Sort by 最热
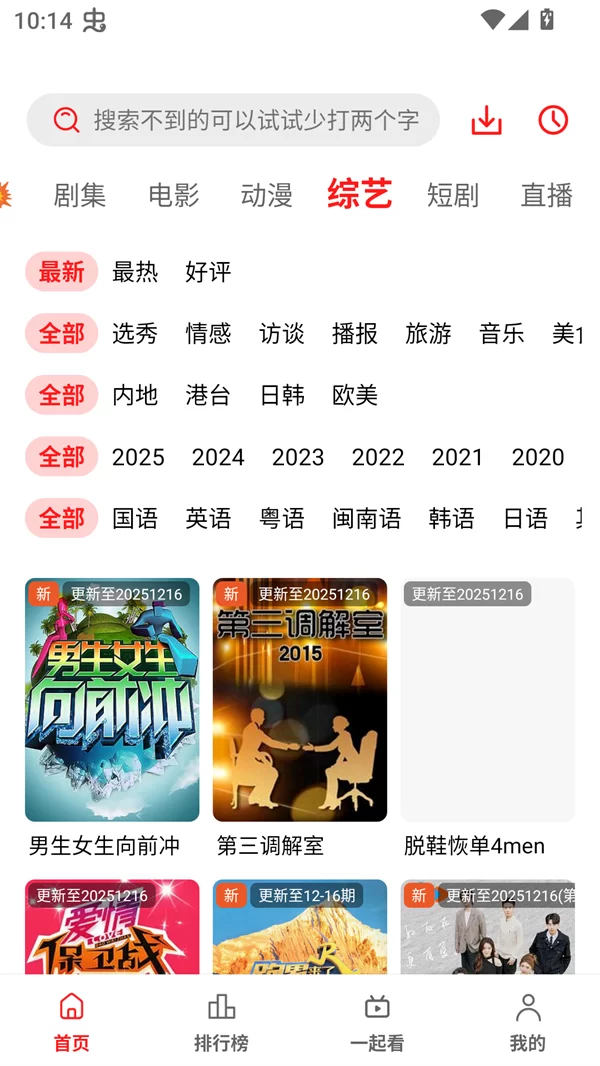The height and width of the screenshot is (1066, 600). point(135,272)
